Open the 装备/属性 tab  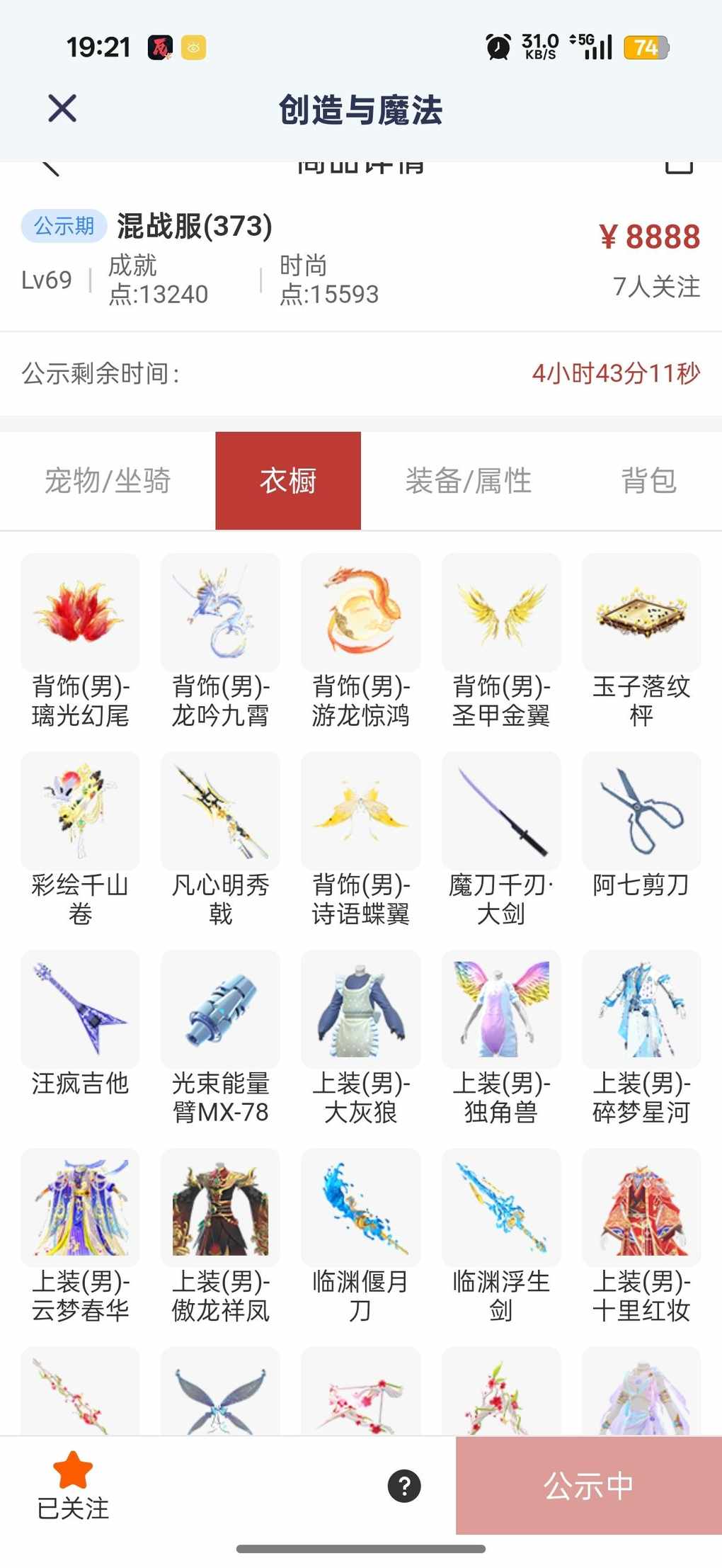(468, 481)
